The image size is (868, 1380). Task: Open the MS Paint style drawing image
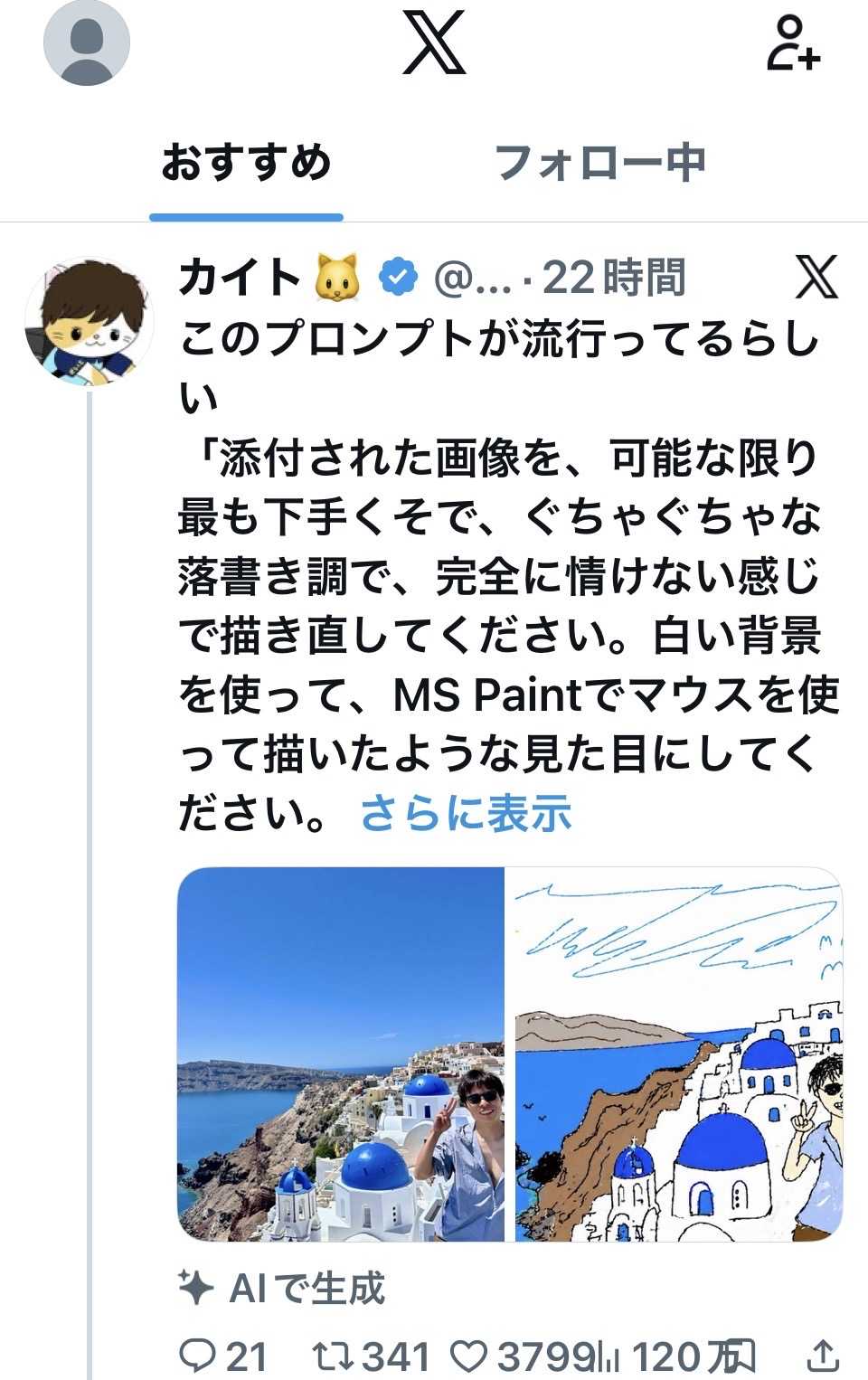point(679,1054)
